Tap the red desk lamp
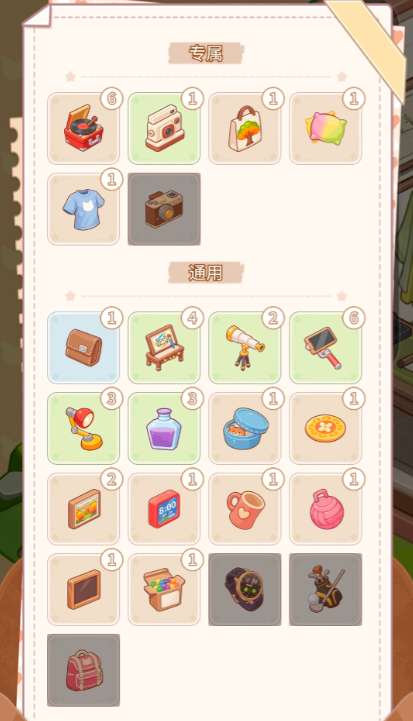This screenshot has height=721, width=413. pos(83,428)
